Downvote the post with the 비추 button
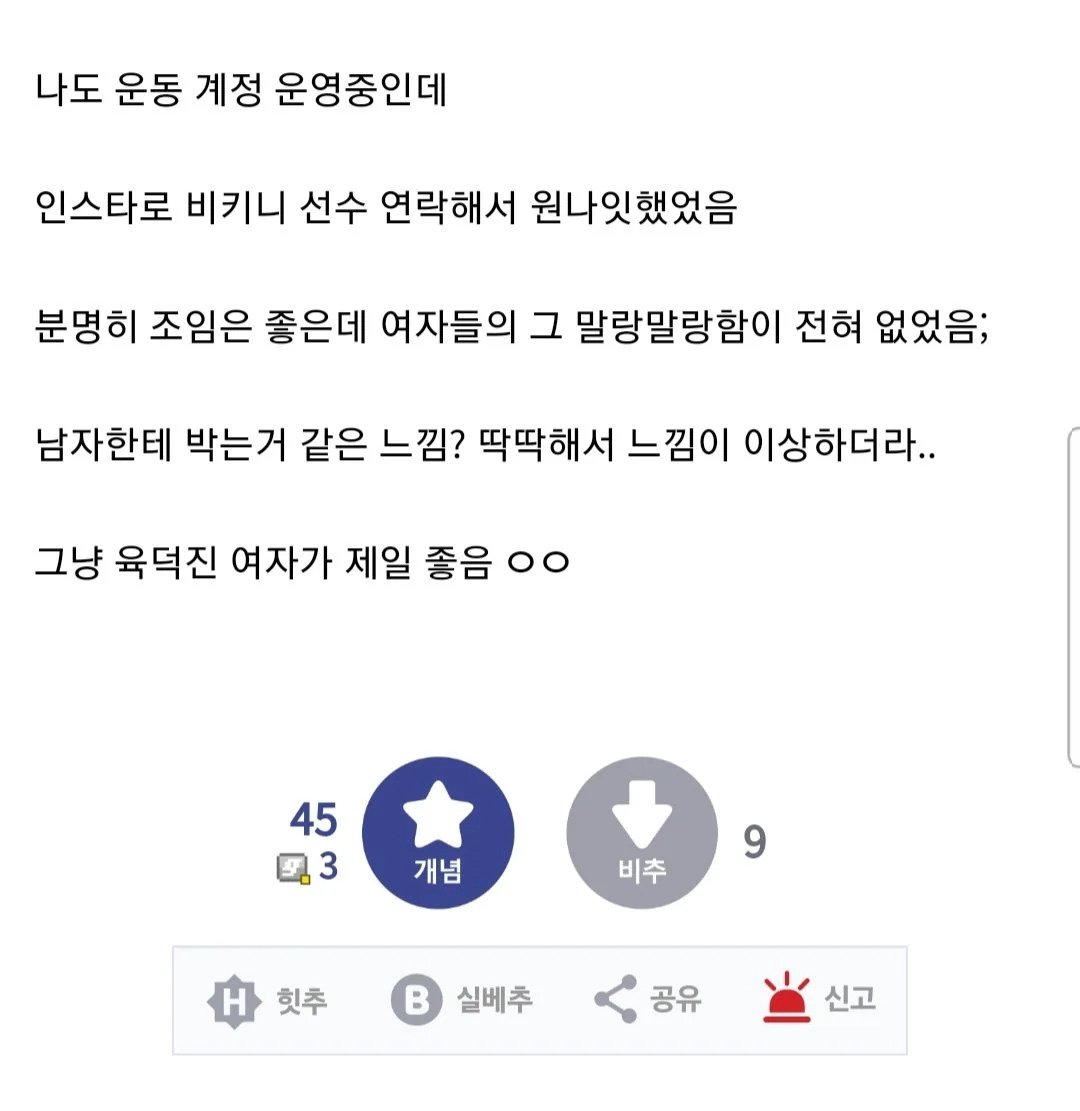Viewport: 1080px width, 1111px height. tap(642, 832)
